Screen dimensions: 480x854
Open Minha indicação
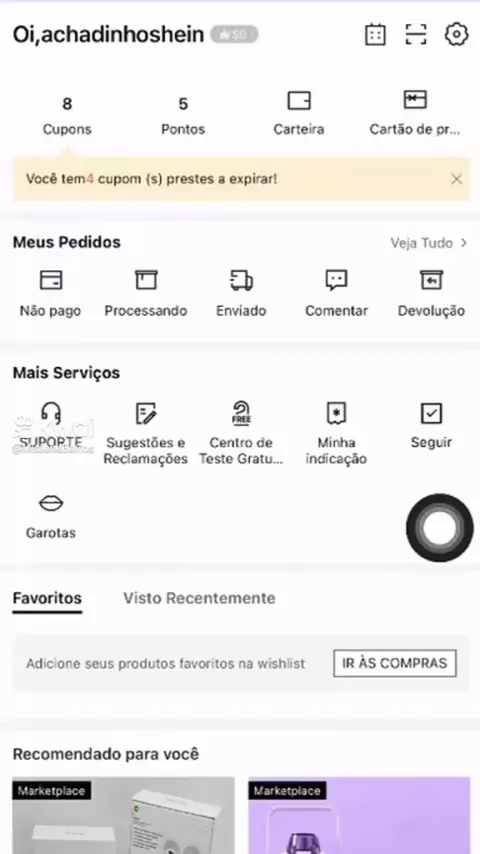336,434
